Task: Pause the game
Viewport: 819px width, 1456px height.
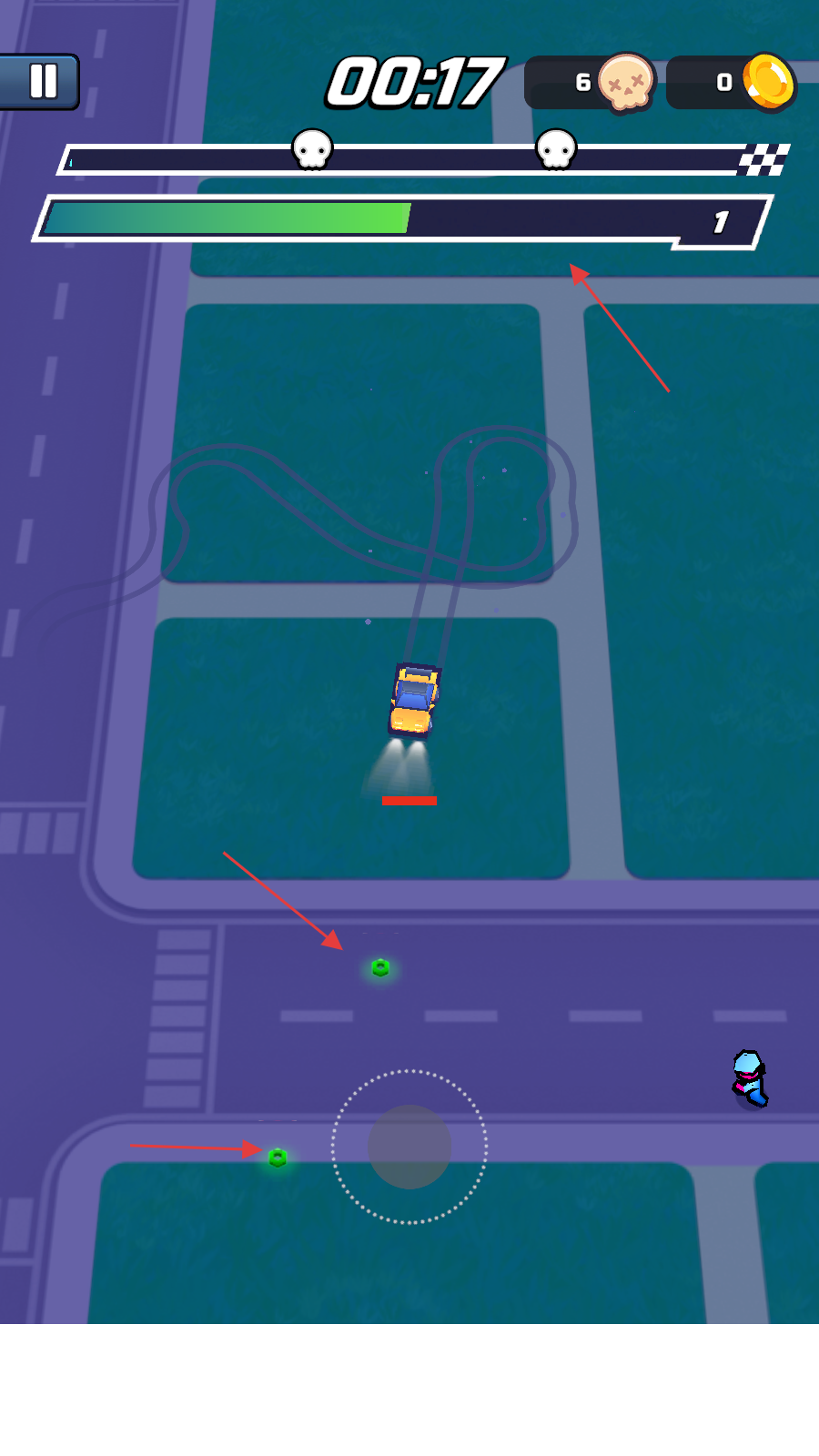Action: click(x=41, y=81)
